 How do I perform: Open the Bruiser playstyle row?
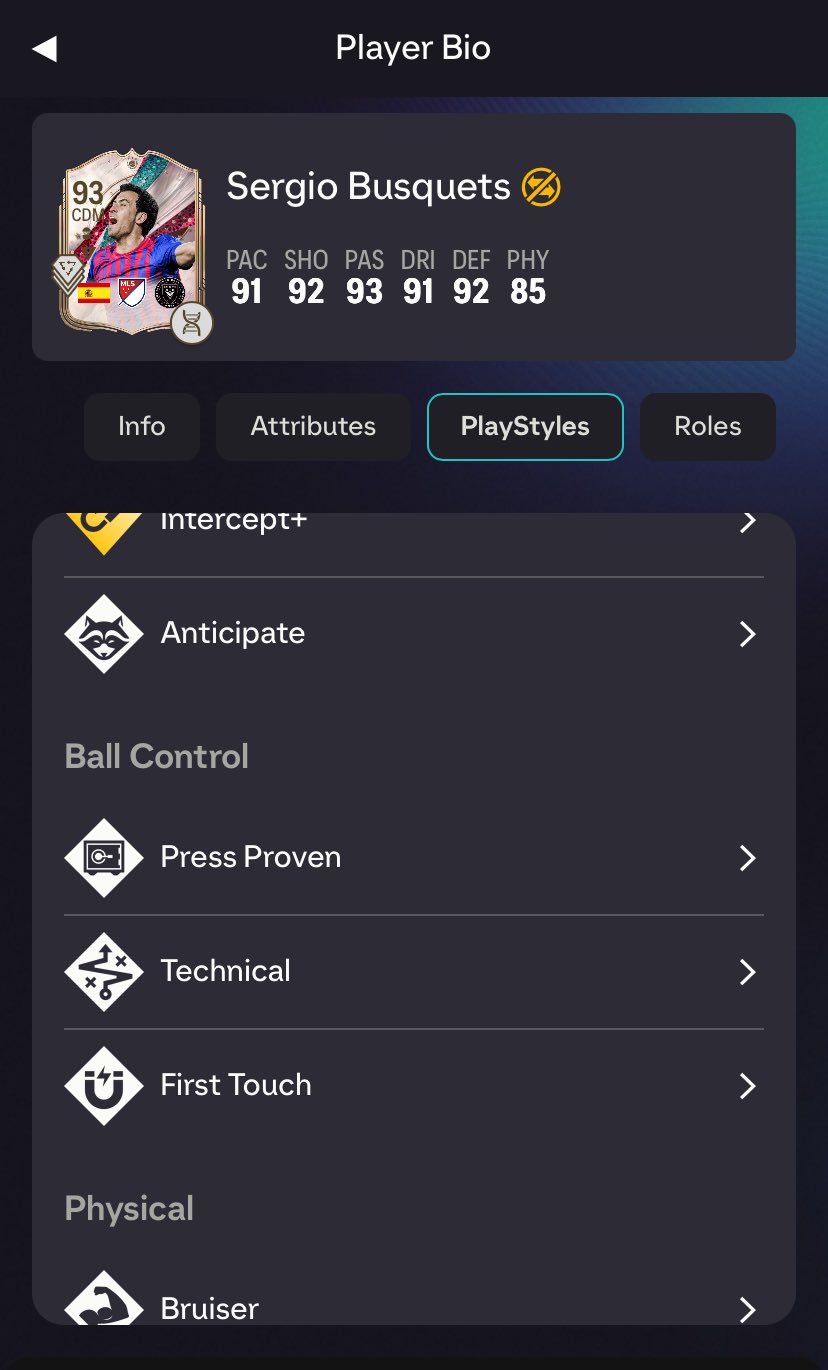point(413,1306)
